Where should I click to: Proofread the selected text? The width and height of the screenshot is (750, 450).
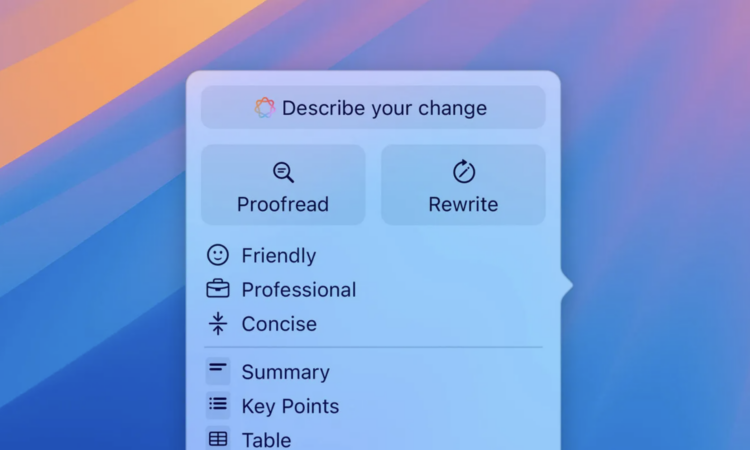283,186
